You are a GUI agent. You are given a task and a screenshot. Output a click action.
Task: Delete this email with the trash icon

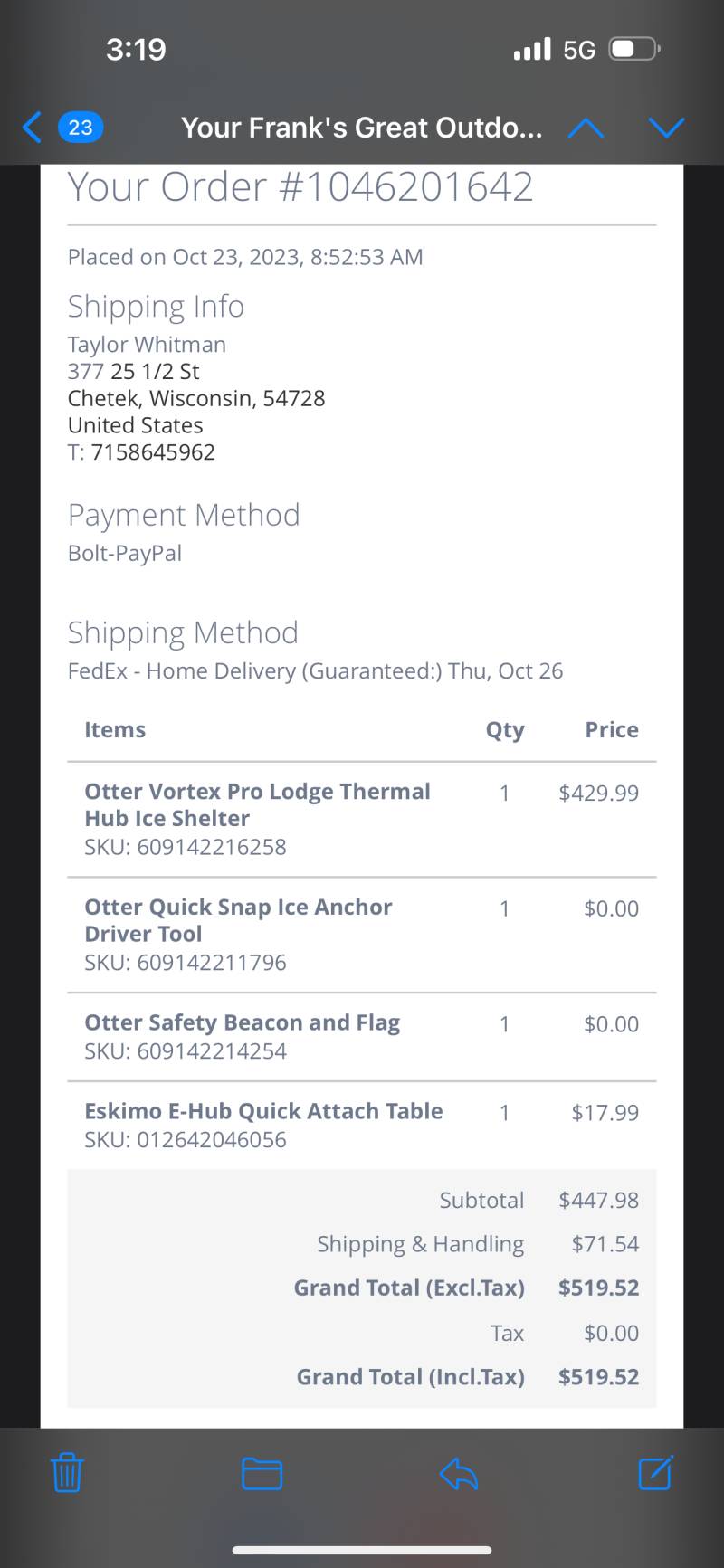click(67, 1473)
